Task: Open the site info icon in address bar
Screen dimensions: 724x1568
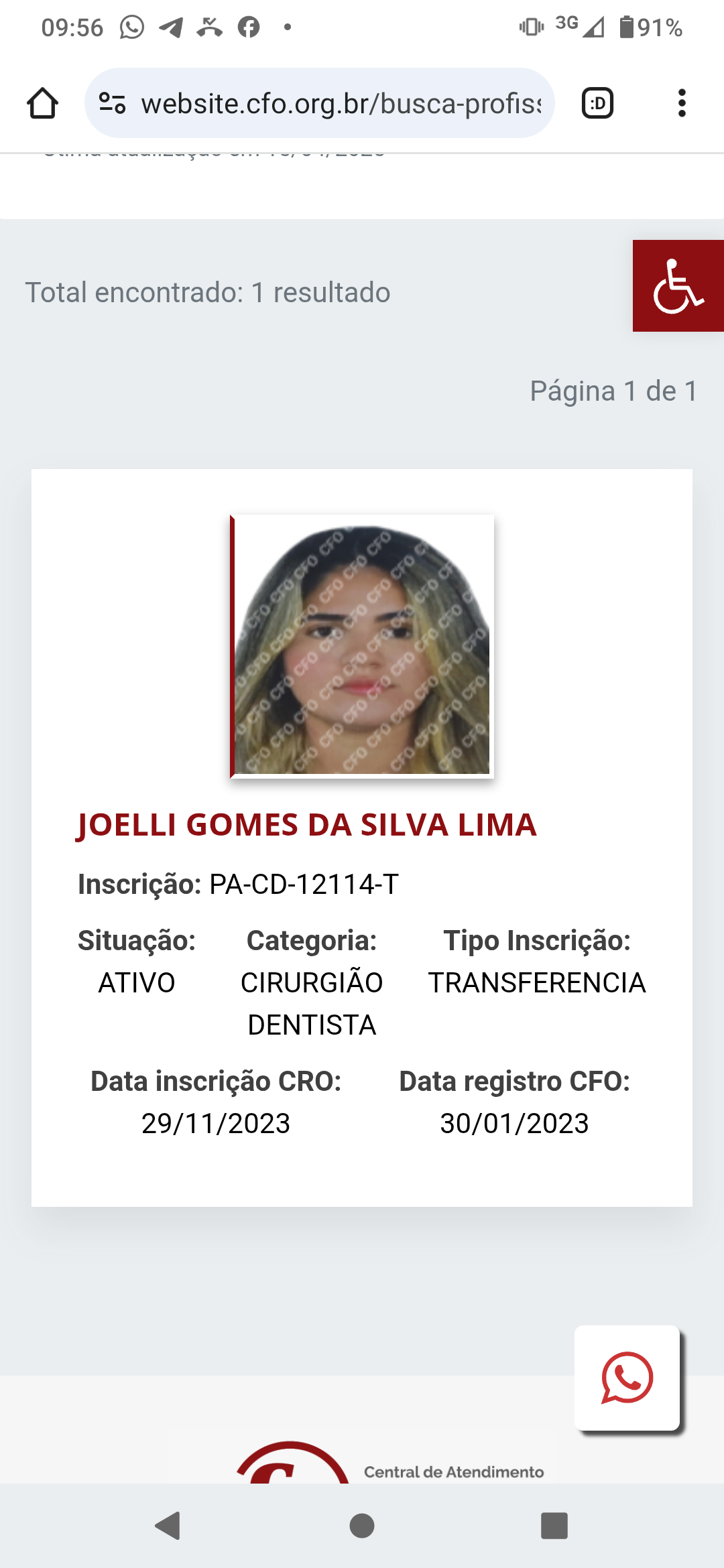Action: (x=112, y=103)
